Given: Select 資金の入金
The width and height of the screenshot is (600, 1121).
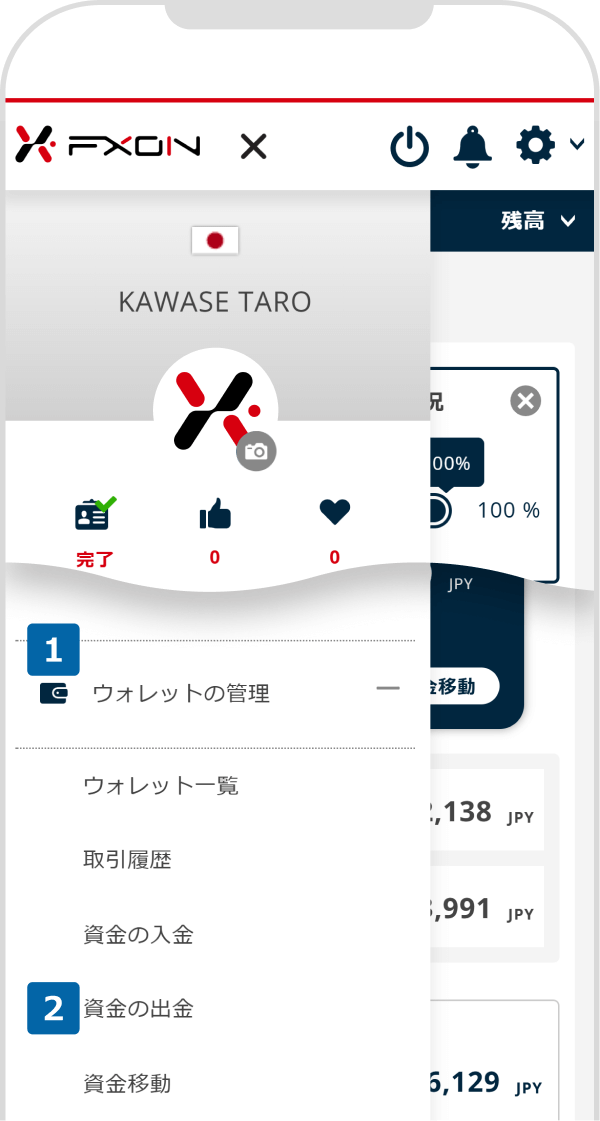Looking at the screenshot, I should pos(138,935).
